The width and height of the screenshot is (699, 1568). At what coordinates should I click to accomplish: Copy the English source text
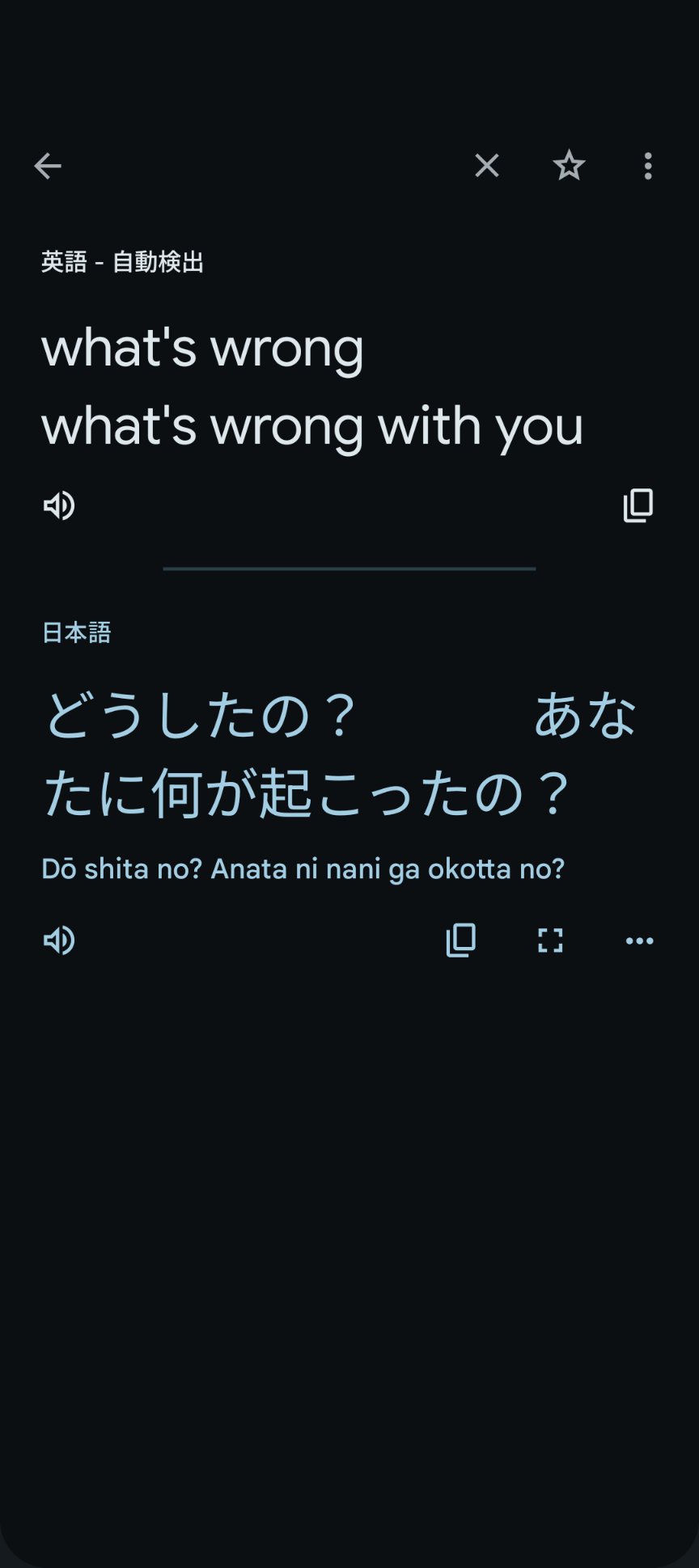(x=638, y=505)
